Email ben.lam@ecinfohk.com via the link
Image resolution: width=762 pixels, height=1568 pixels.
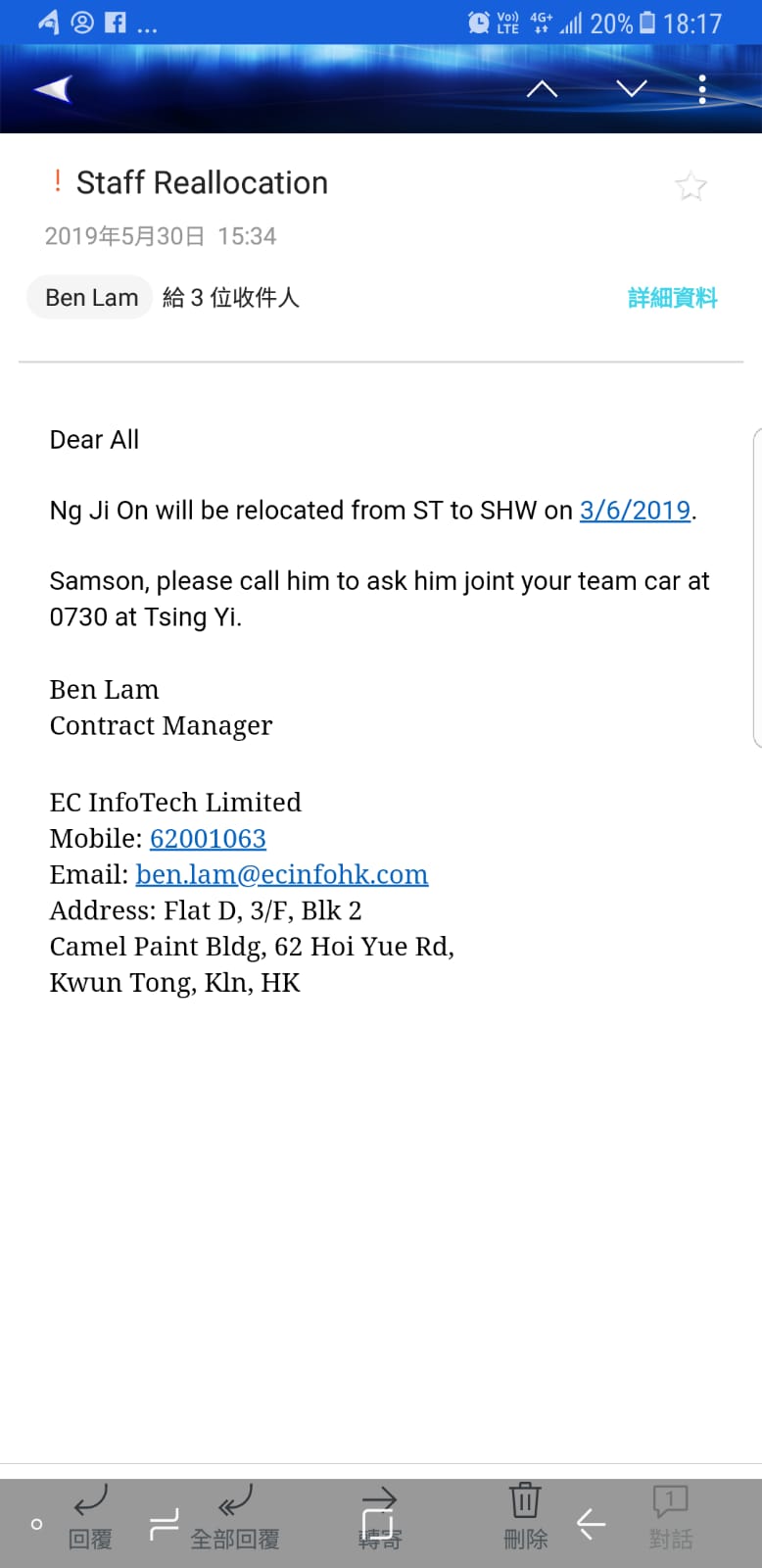(x=281, y=875)
